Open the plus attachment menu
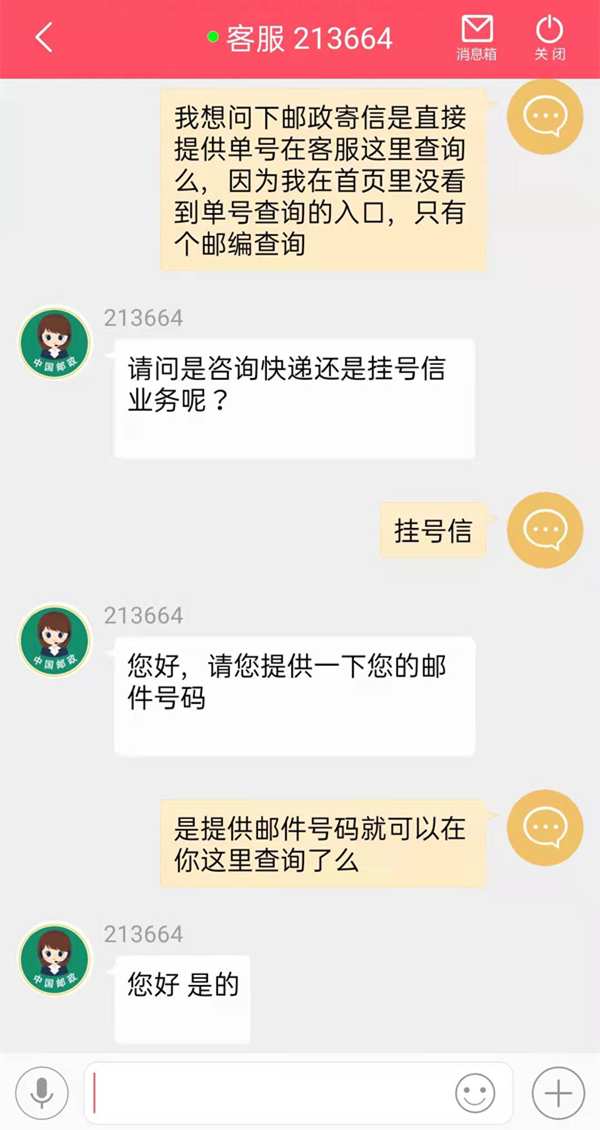The image size is (600, 1130). point(558,1093)
